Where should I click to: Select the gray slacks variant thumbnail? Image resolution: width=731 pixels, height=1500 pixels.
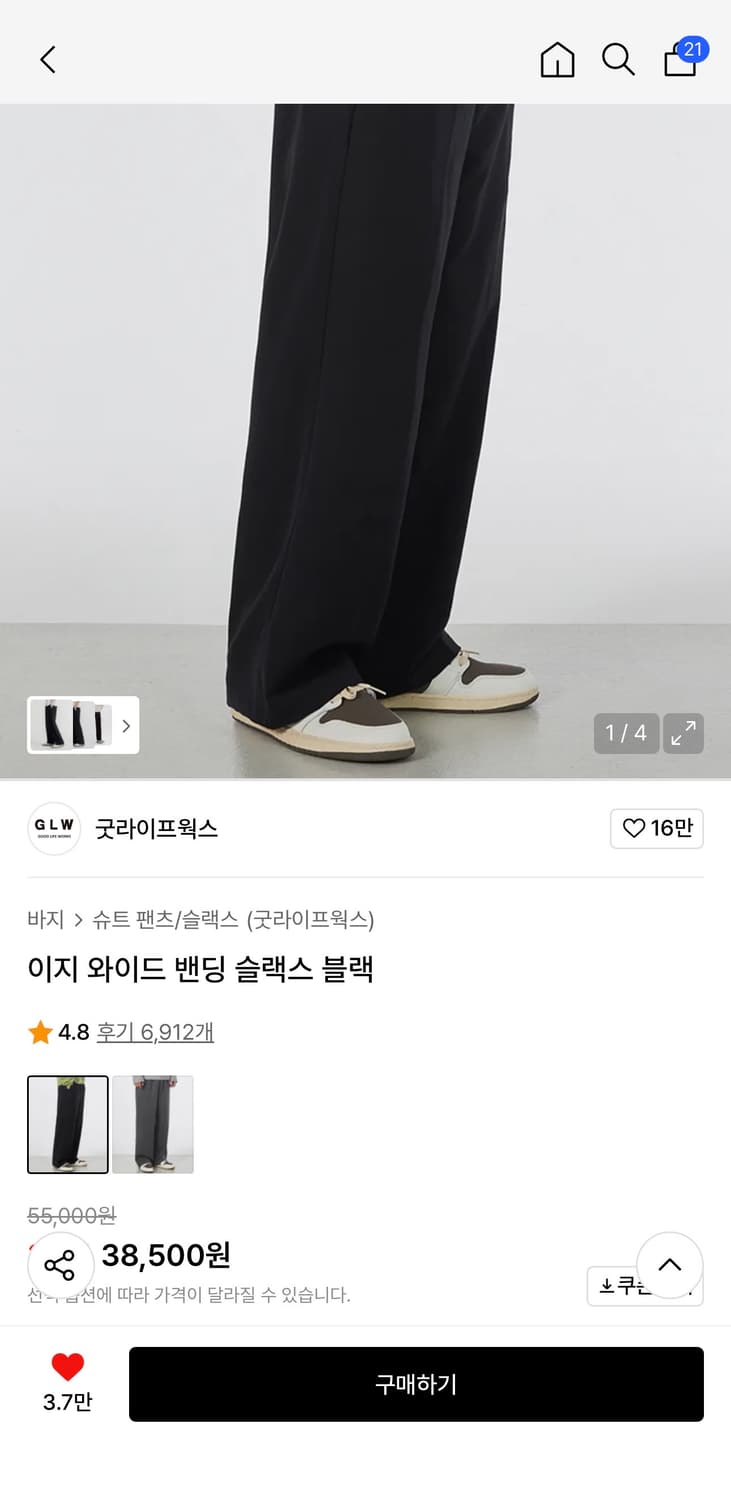[x=153, y=1124]
